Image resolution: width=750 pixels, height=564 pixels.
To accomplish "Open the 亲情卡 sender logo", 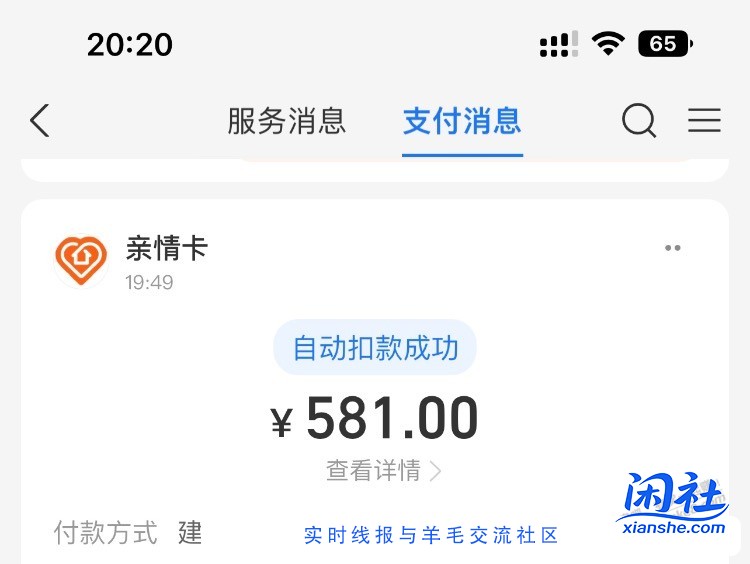I will [81, 259].
